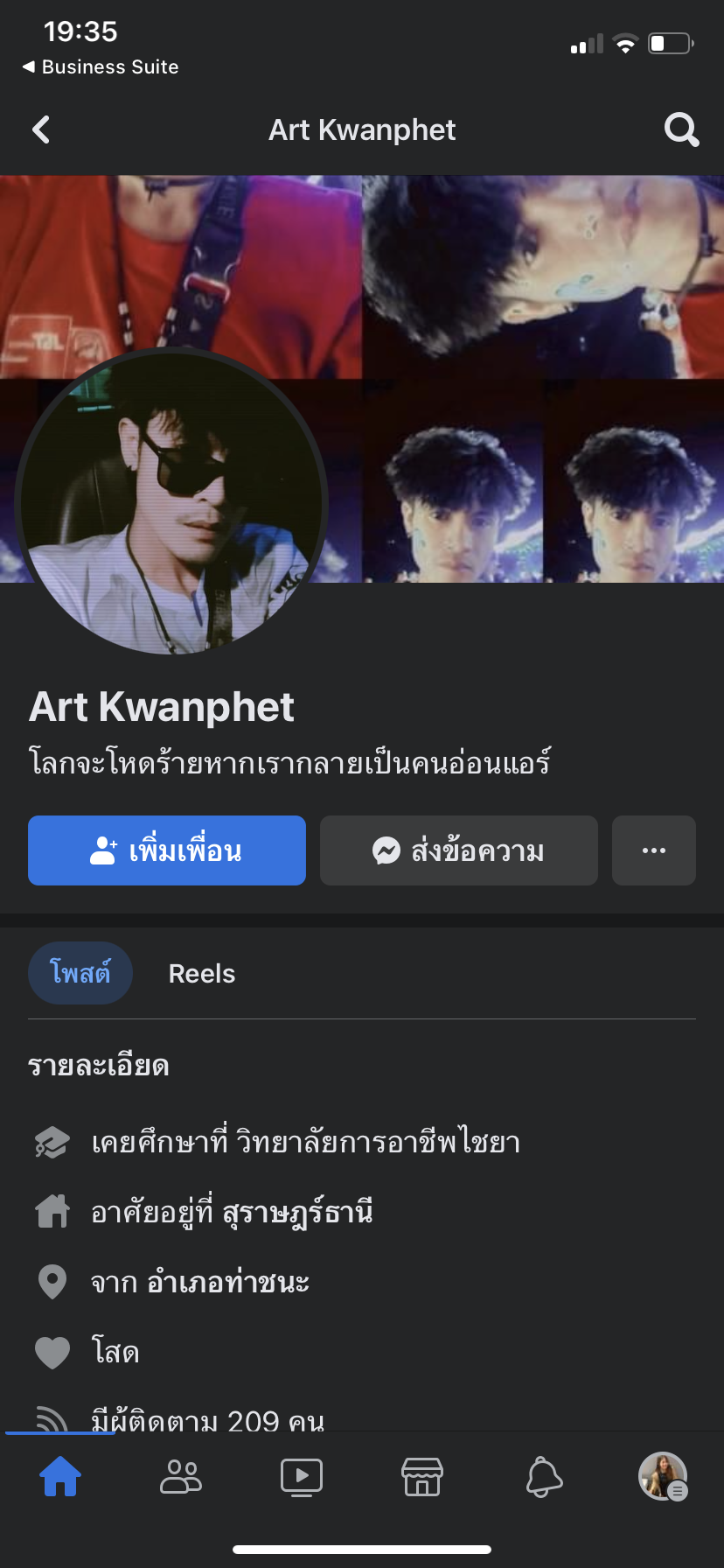Screen dimensions: 724x1568
Task: Send a message via ส่งข้อความ
Action: pos(459,850)
